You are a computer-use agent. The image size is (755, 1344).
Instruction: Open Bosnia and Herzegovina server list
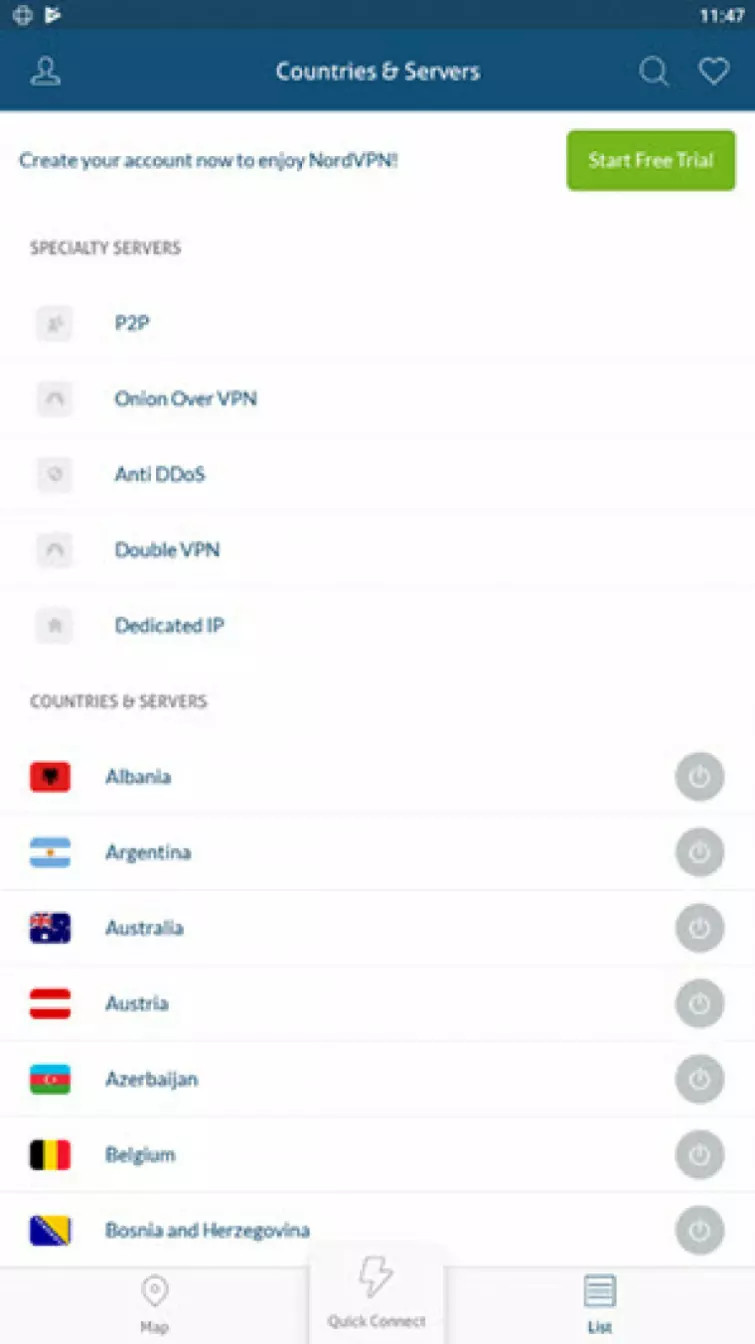pyautogui.click(x=207, y=1230)
